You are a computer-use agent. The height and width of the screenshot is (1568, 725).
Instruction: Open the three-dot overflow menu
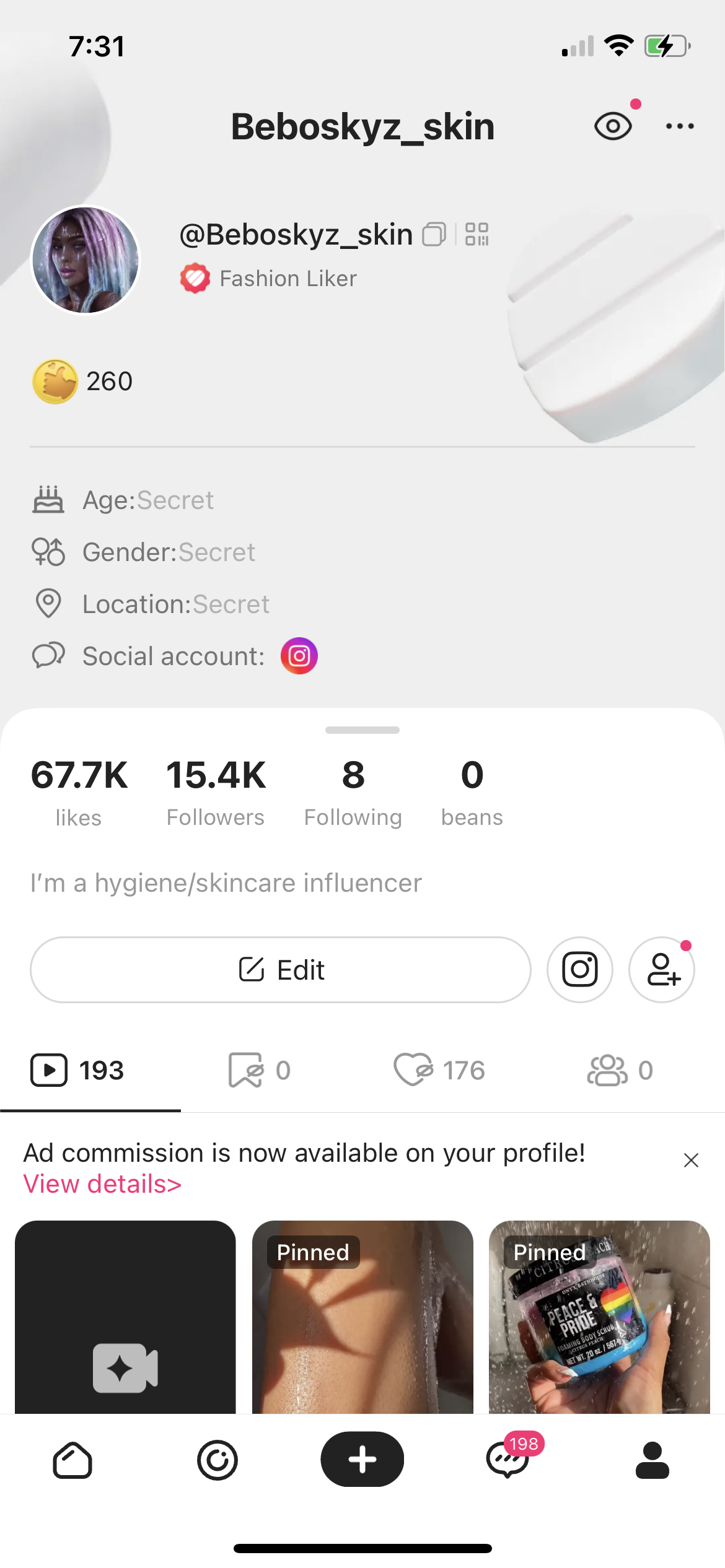click(680, 126)
